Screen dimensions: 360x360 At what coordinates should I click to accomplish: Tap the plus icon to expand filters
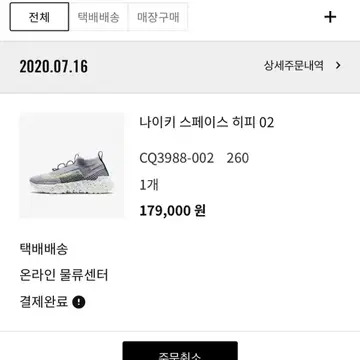330,17
